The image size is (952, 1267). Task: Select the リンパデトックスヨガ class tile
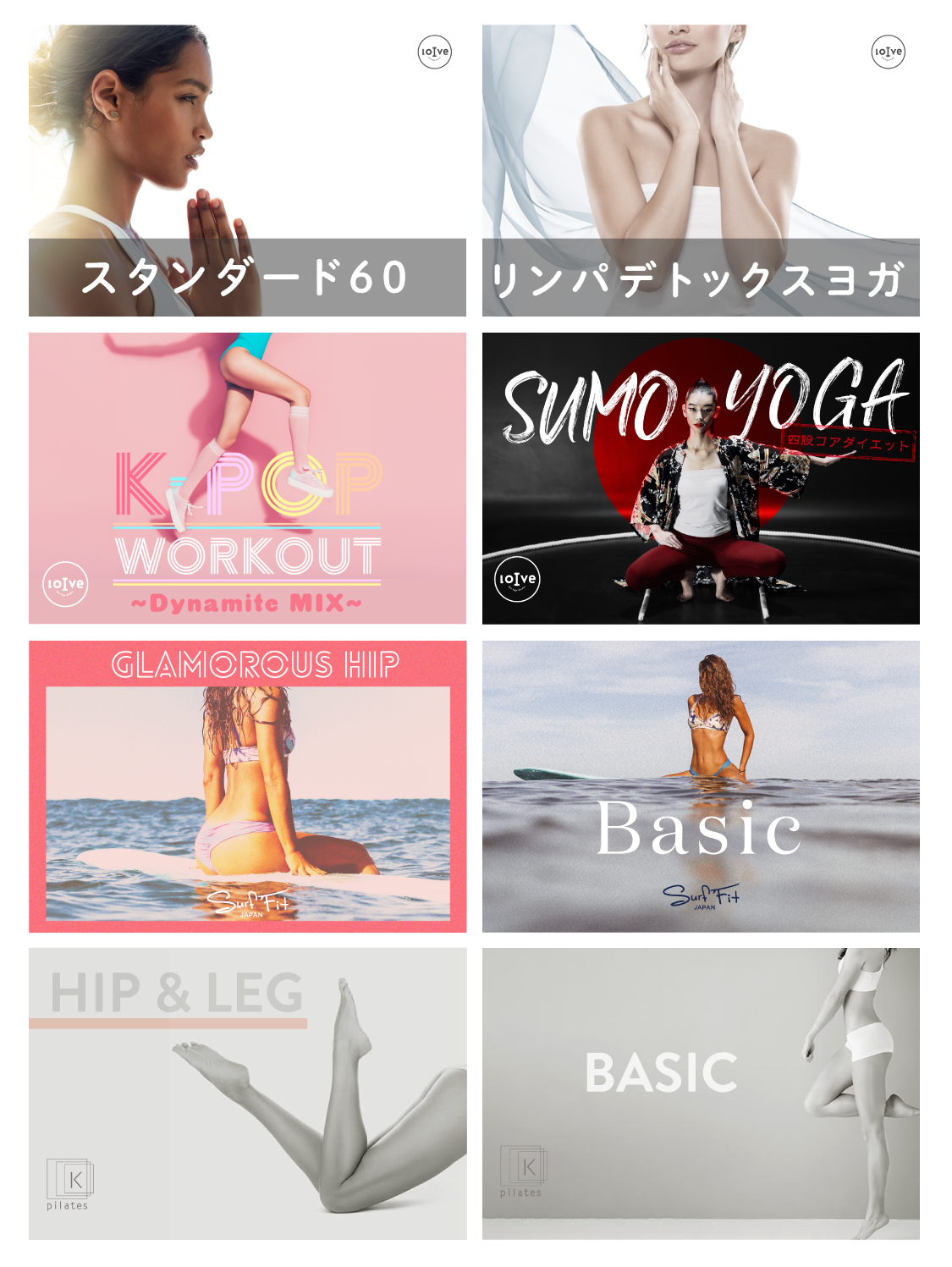click(701, 171)
